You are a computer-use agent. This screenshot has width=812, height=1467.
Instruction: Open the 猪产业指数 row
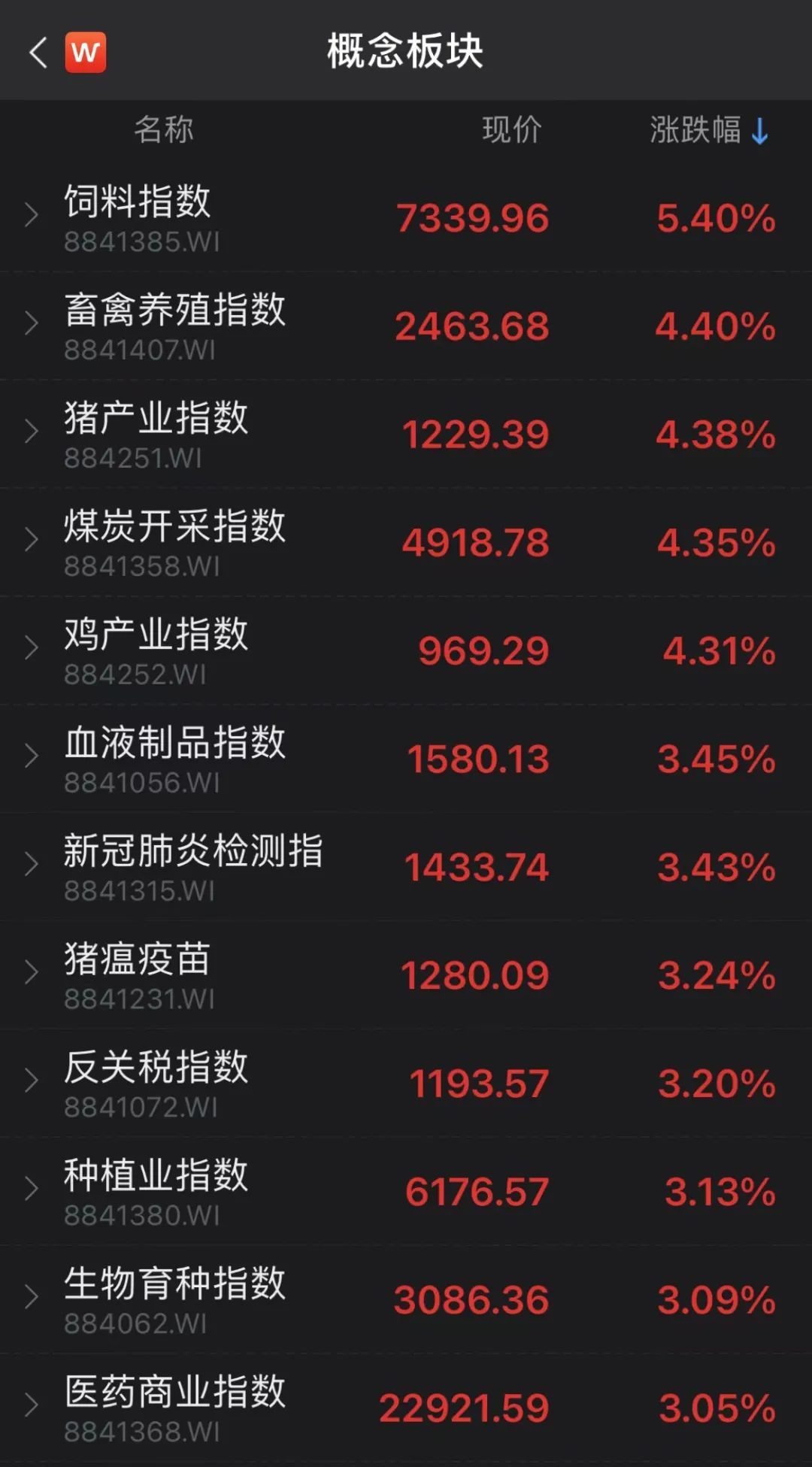[406, 435]
